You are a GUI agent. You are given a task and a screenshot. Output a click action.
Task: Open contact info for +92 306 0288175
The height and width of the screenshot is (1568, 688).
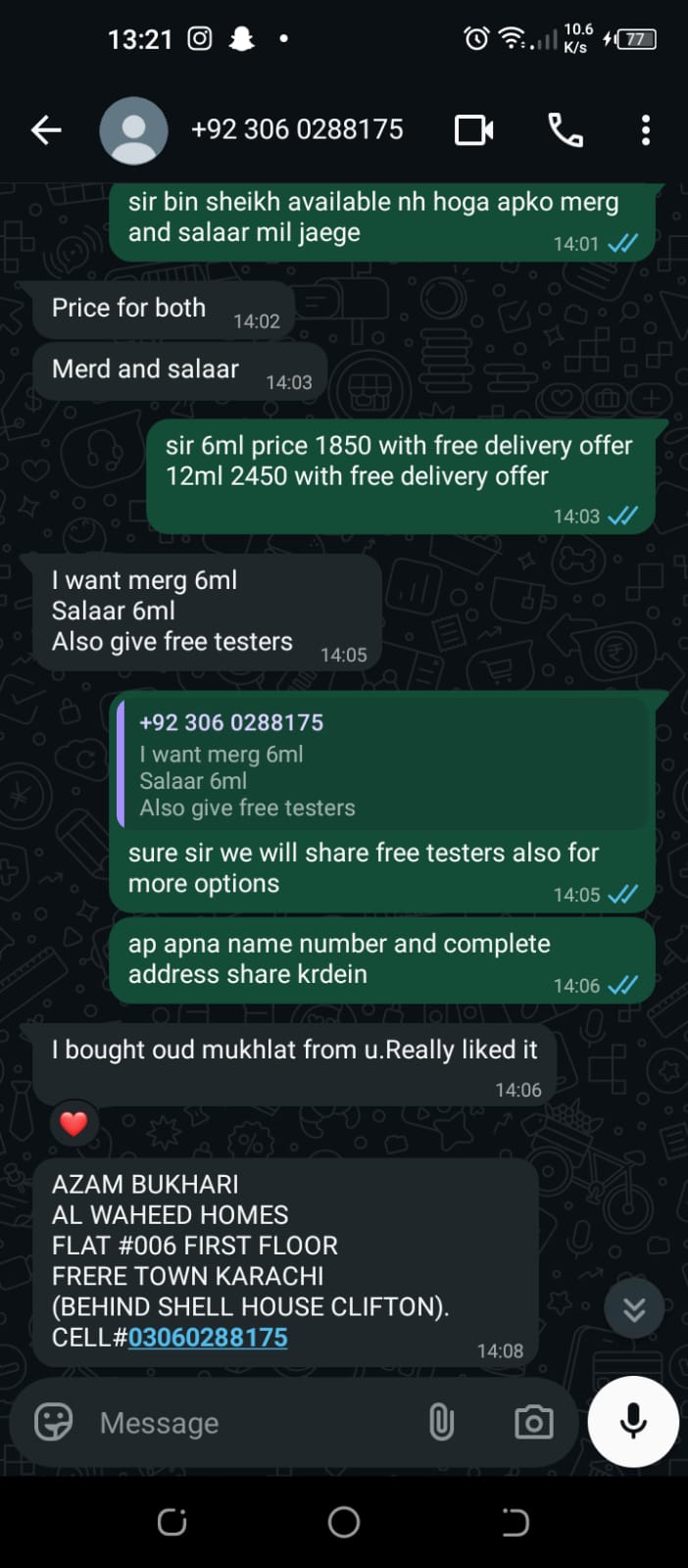[x=296, y=129]
